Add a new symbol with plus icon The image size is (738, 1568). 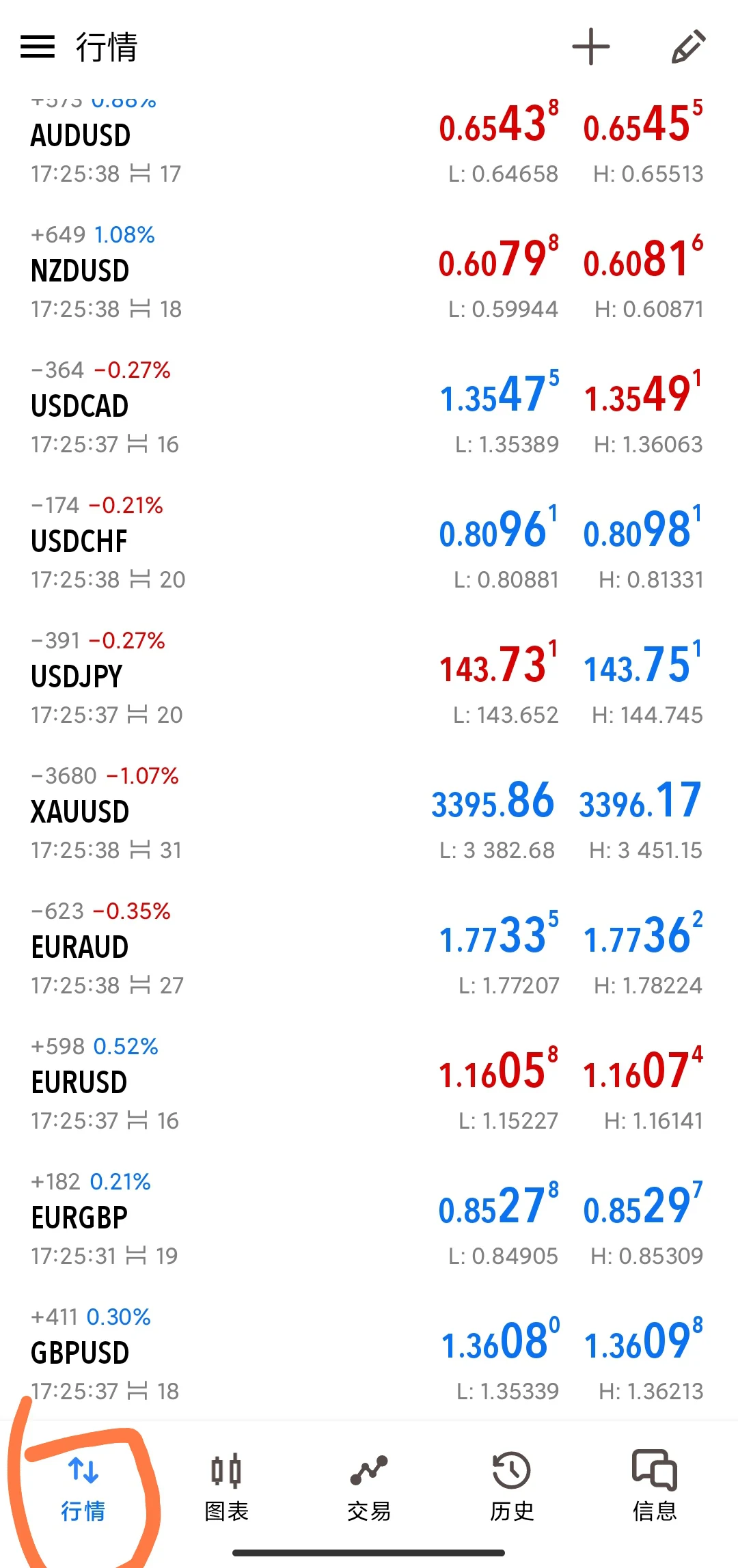pos(590,47)
